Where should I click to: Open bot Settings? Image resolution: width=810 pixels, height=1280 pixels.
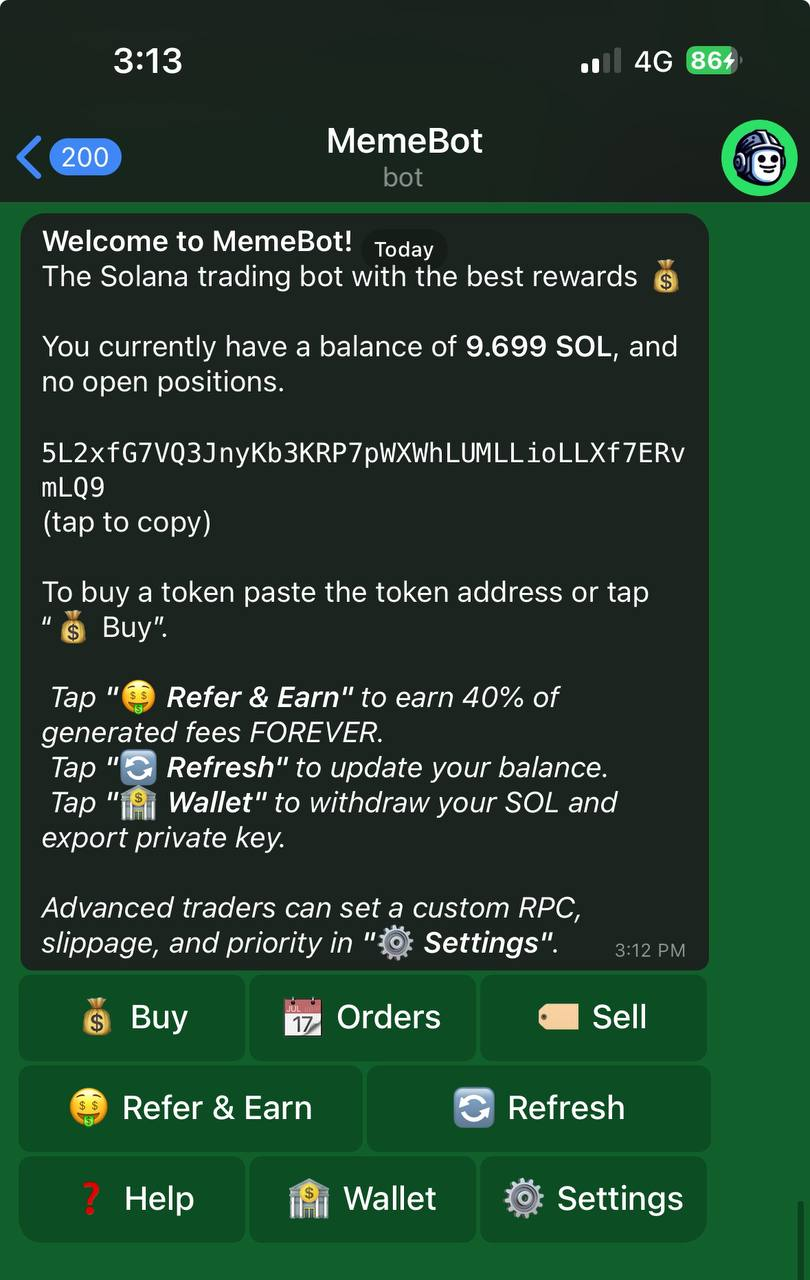click(x=593, y=1198)
